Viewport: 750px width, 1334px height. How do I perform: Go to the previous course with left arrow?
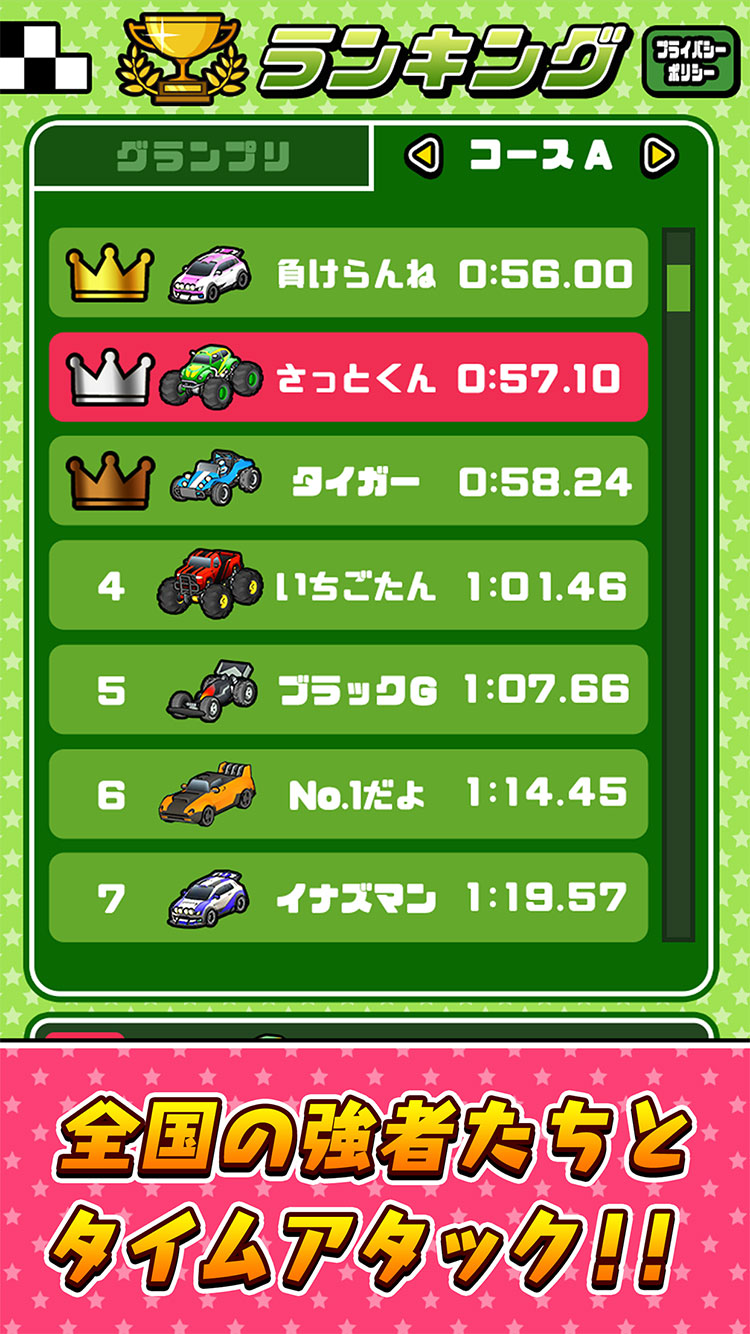click(x=423, y=155)
